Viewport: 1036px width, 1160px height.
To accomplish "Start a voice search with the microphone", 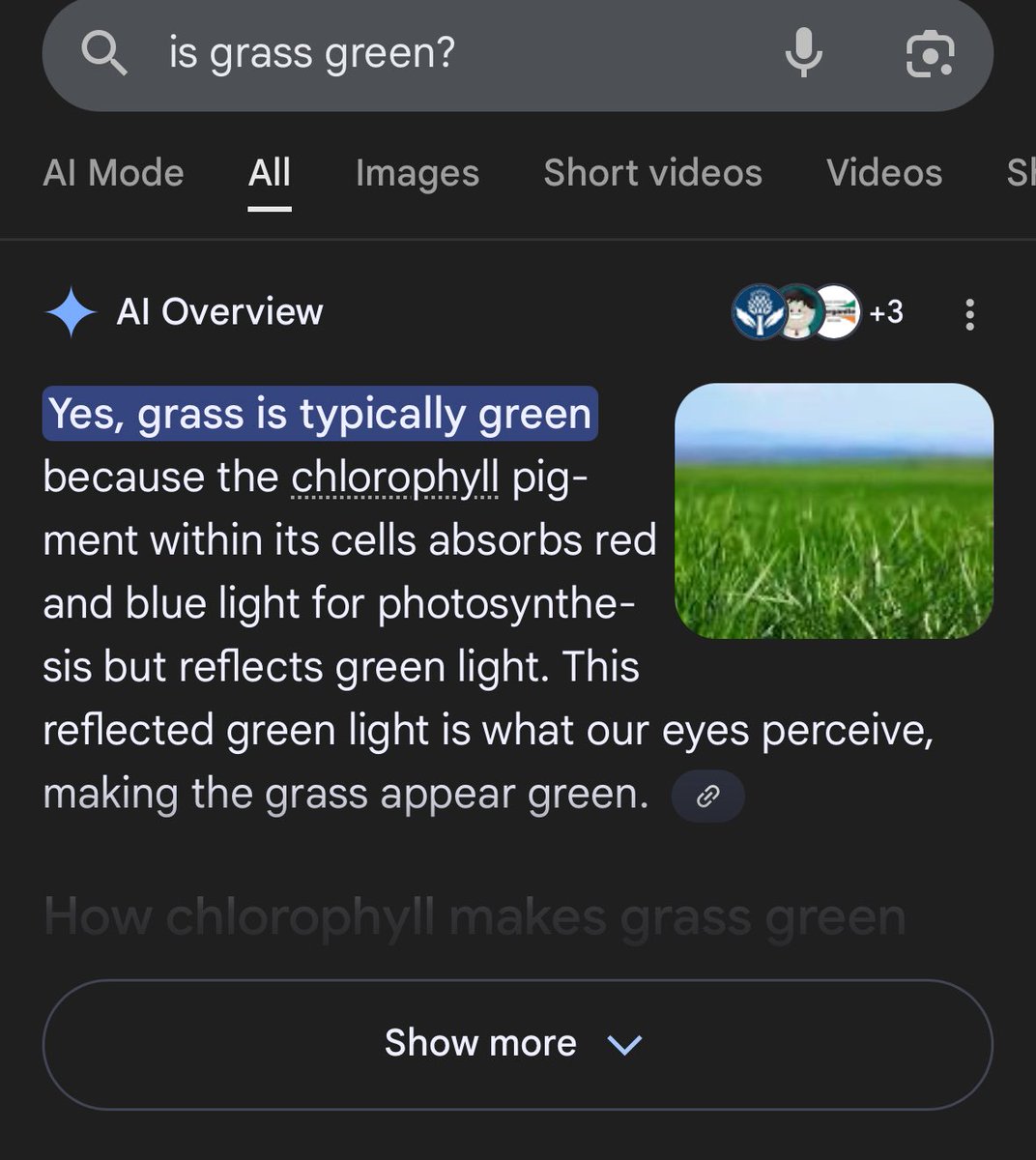I will (803, 54).
